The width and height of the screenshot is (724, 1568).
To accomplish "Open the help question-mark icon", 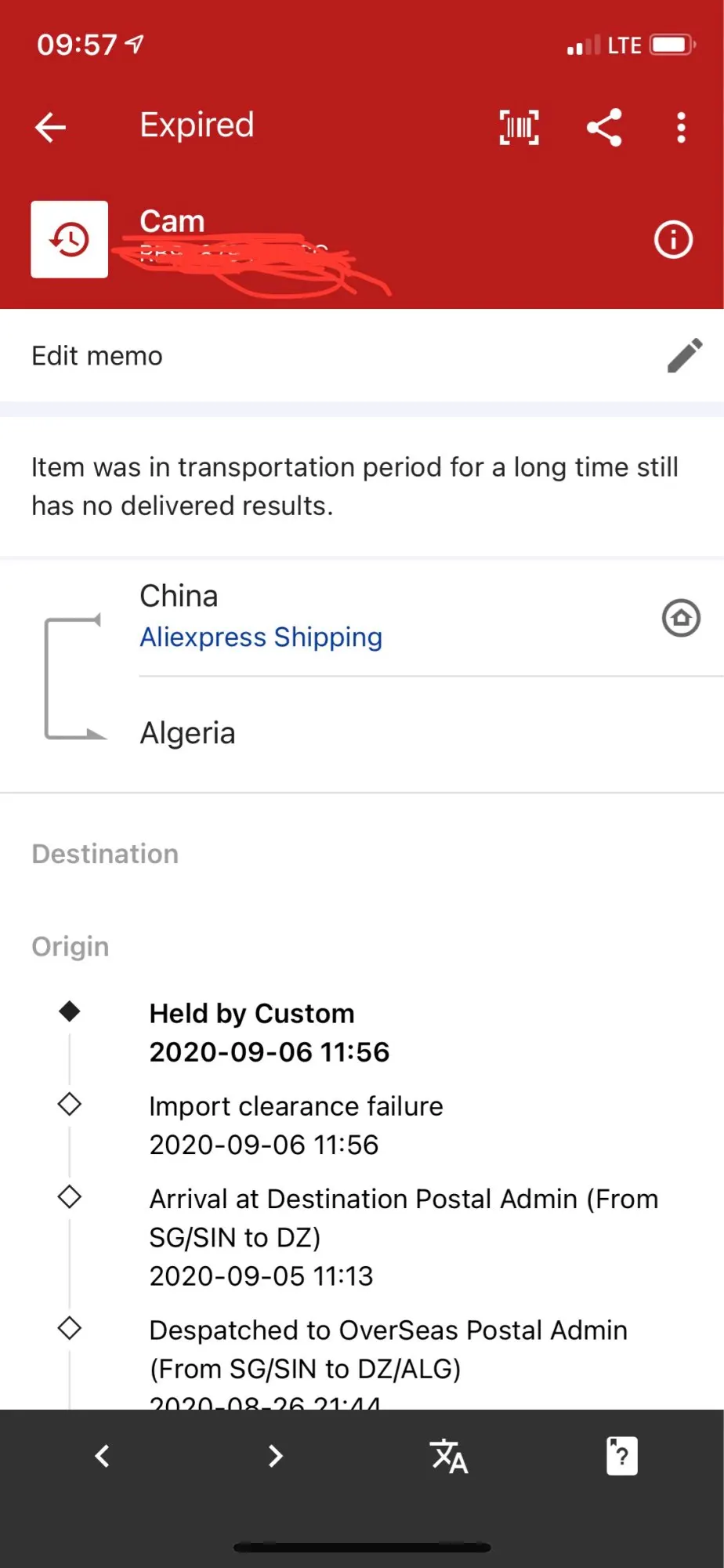I will (x=621, y=1456).
